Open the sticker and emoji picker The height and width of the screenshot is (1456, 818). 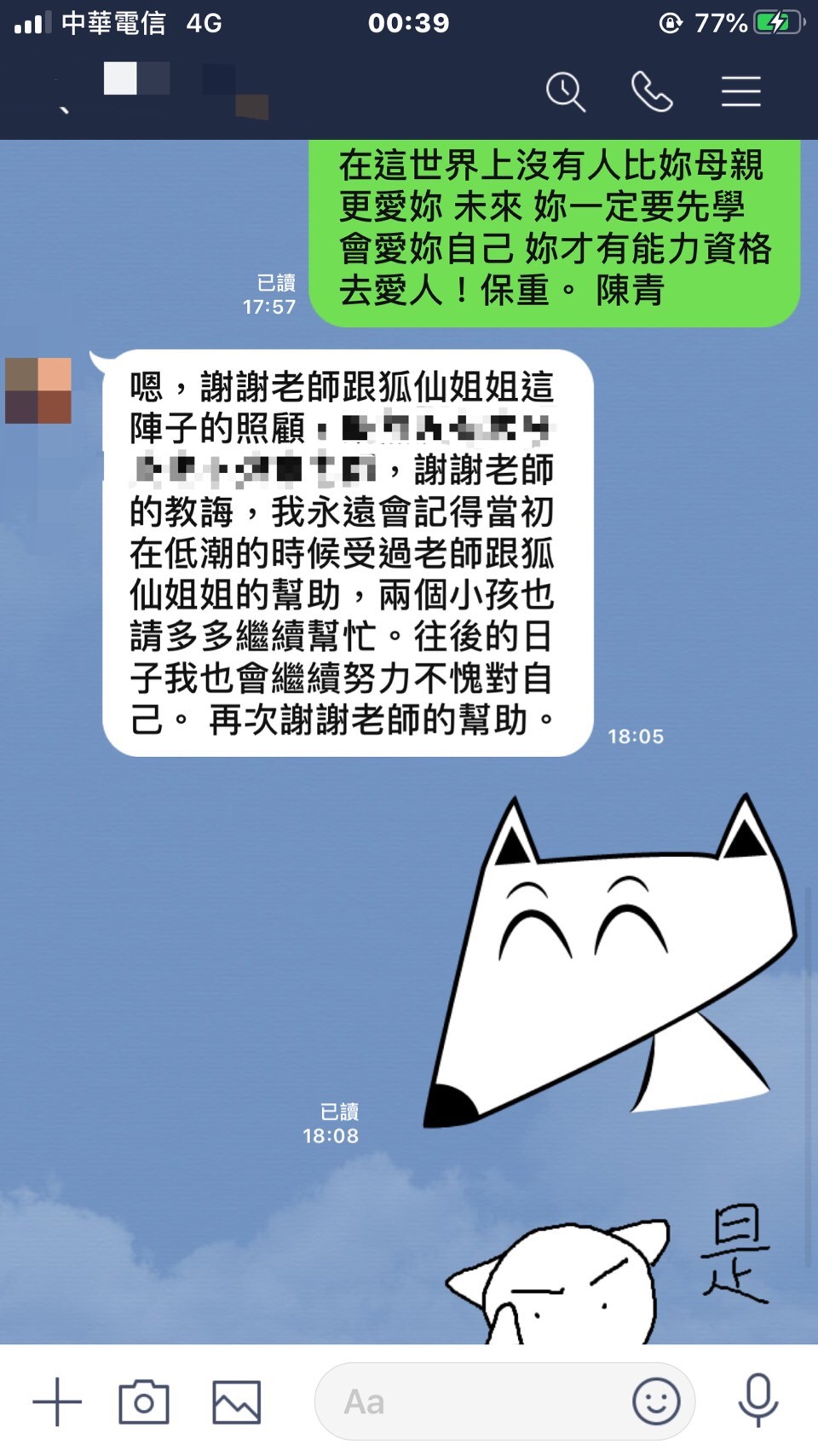[656, 1401]
